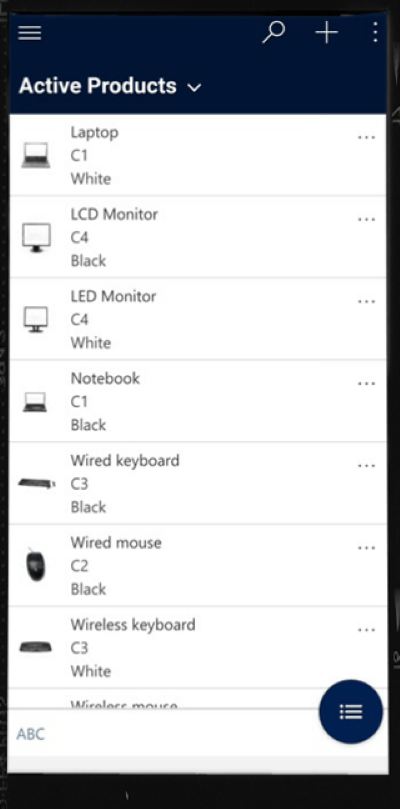Open more options for Laptop

(366, 137)
